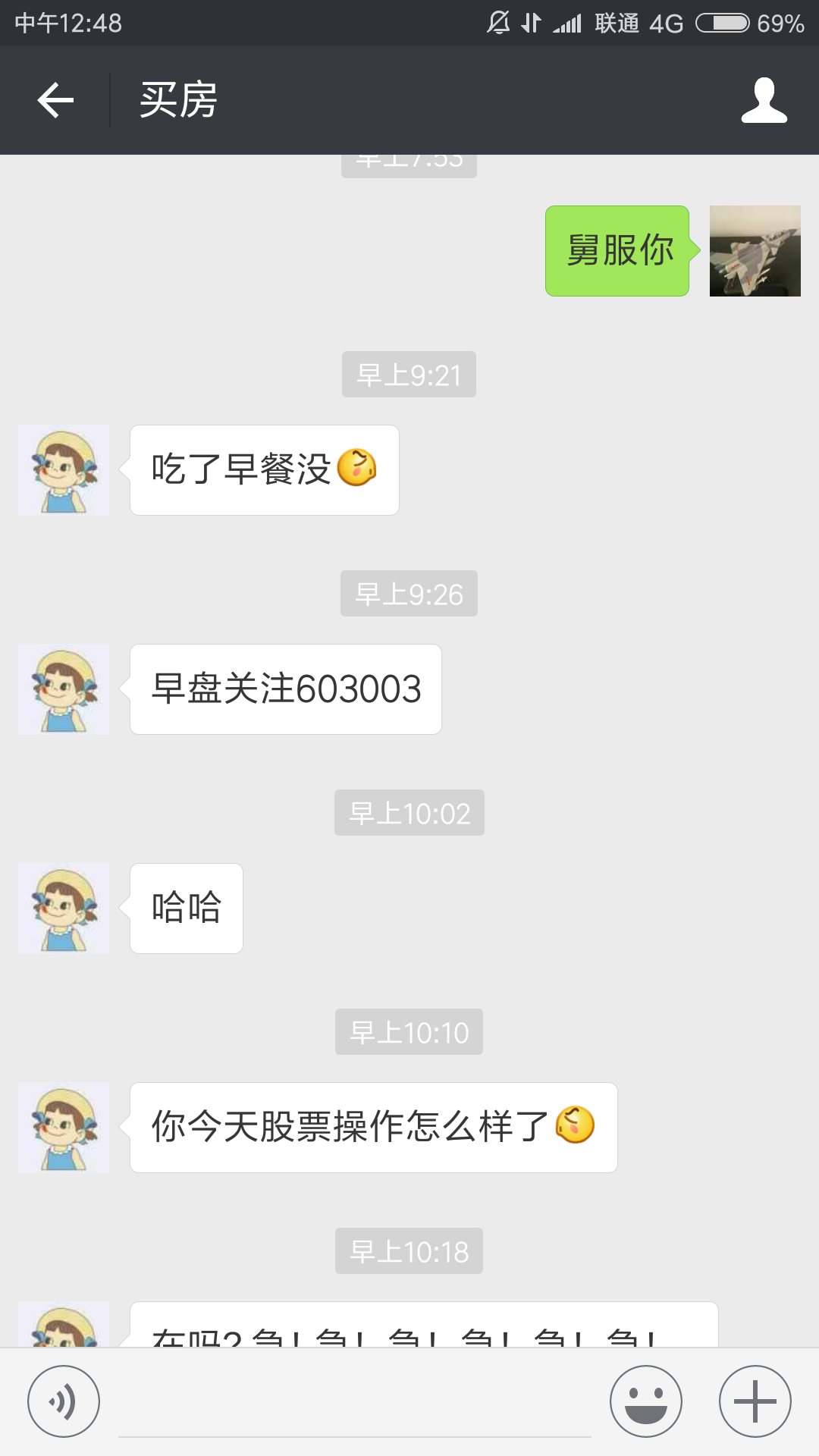Tap the sender avatar beside 哈哈
Image resolution: width=819 pixels, height=1456 pixels.
tap(64, 908)
